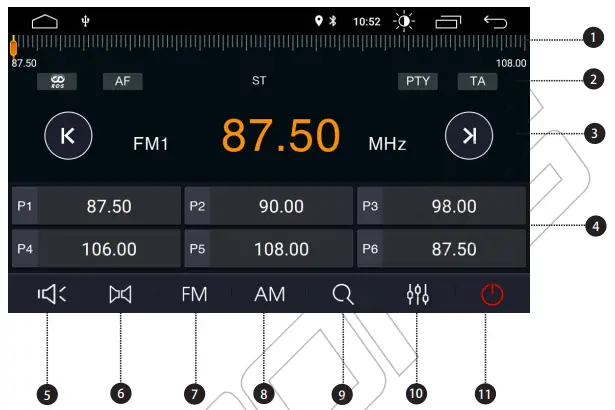Turn off the radio with power icon
This screenshot has width=615, height=410.
[x=490, y=295]
